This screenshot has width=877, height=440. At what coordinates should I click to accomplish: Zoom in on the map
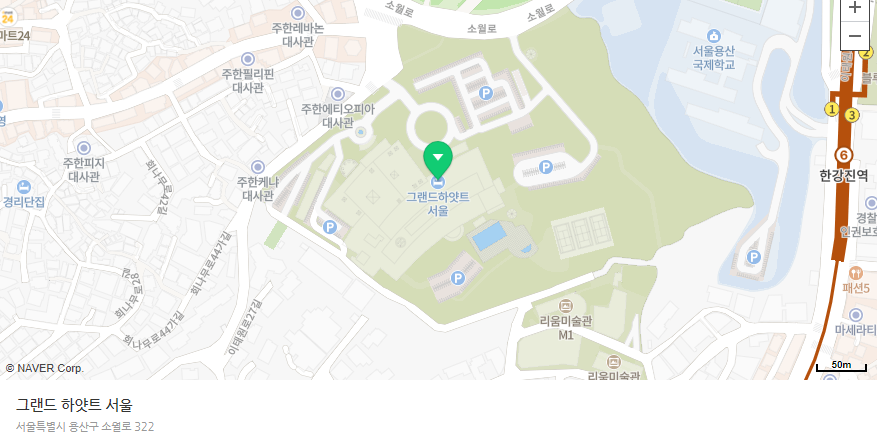tap(855, 7)
